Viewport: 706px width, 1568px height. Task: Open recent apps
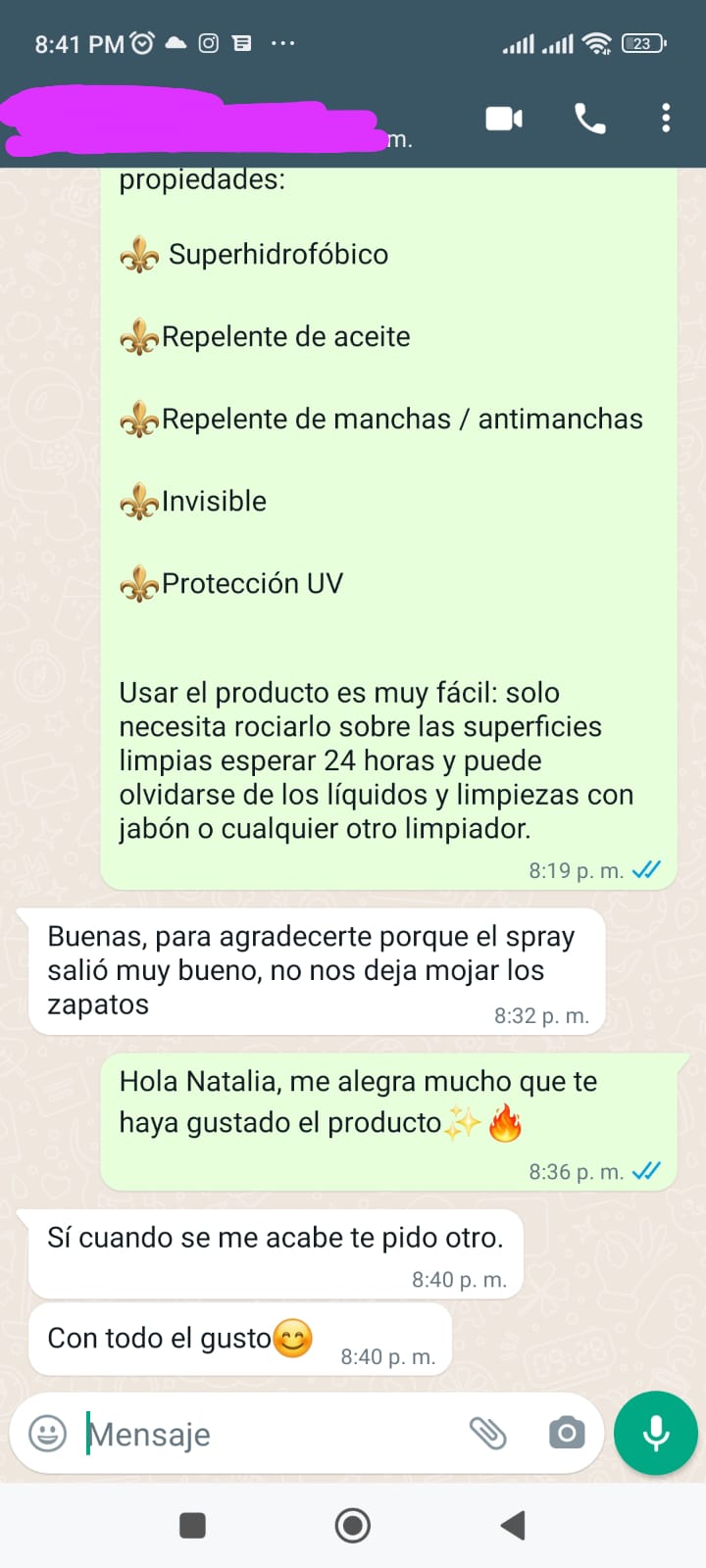tap(193, 1525)
